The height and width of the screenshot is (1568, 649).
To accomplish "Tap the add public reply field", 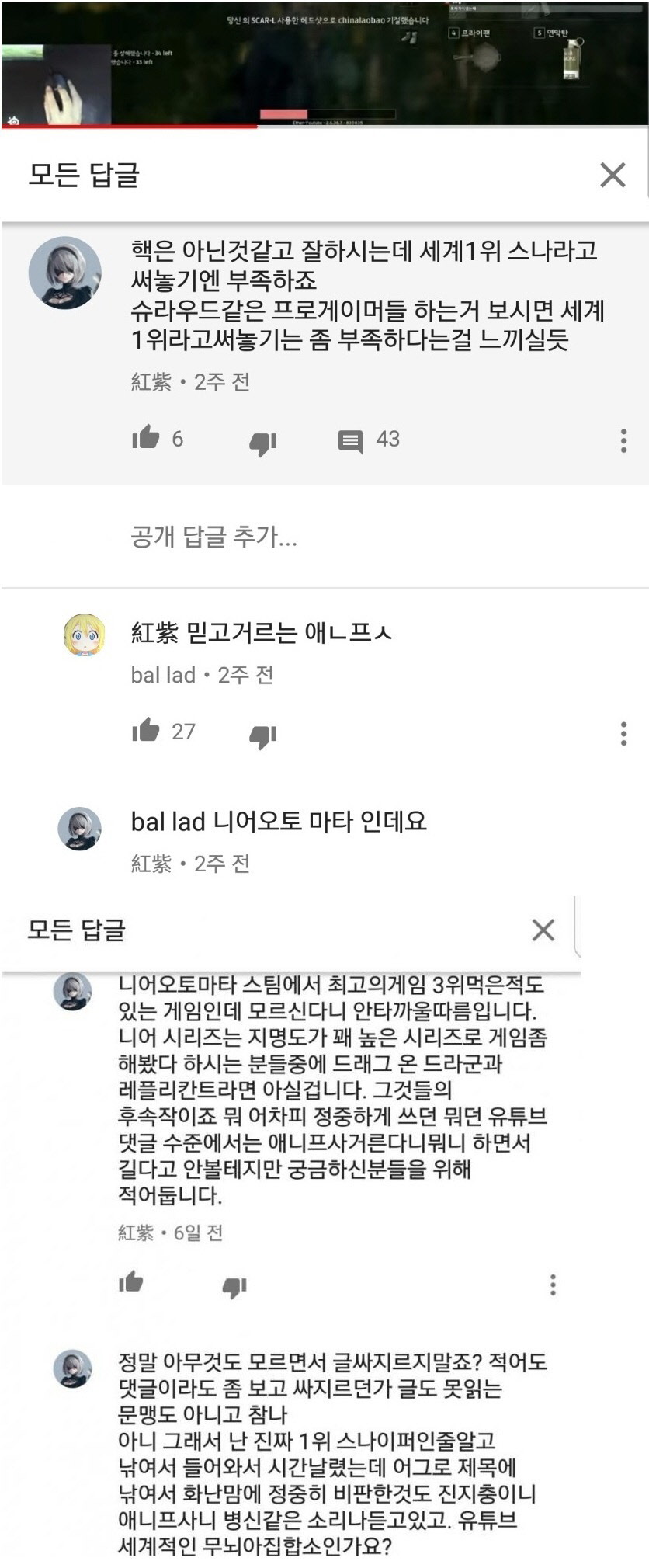I will (214, 537).
